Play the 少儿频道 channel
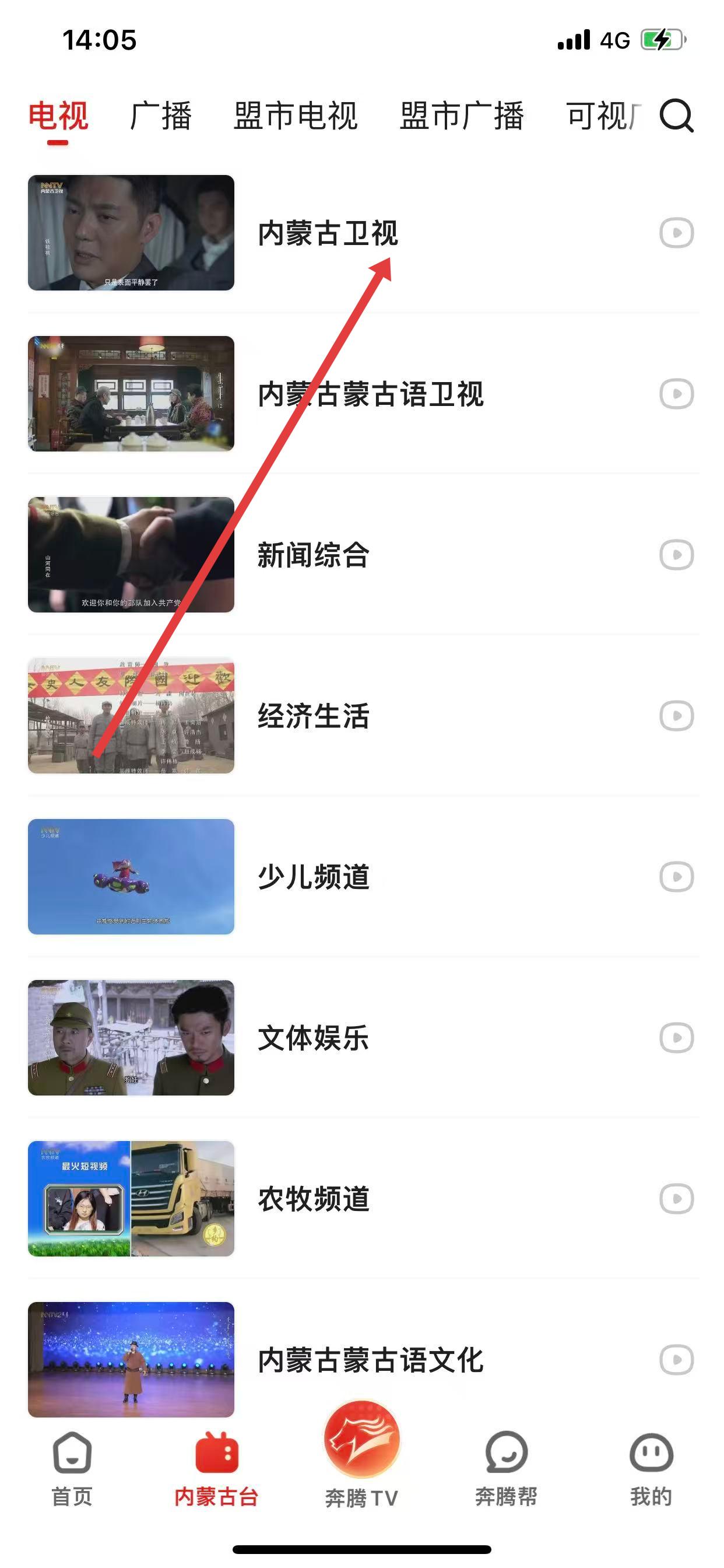724x1568 pixels. pyautogui.click(x=677, y=877)
